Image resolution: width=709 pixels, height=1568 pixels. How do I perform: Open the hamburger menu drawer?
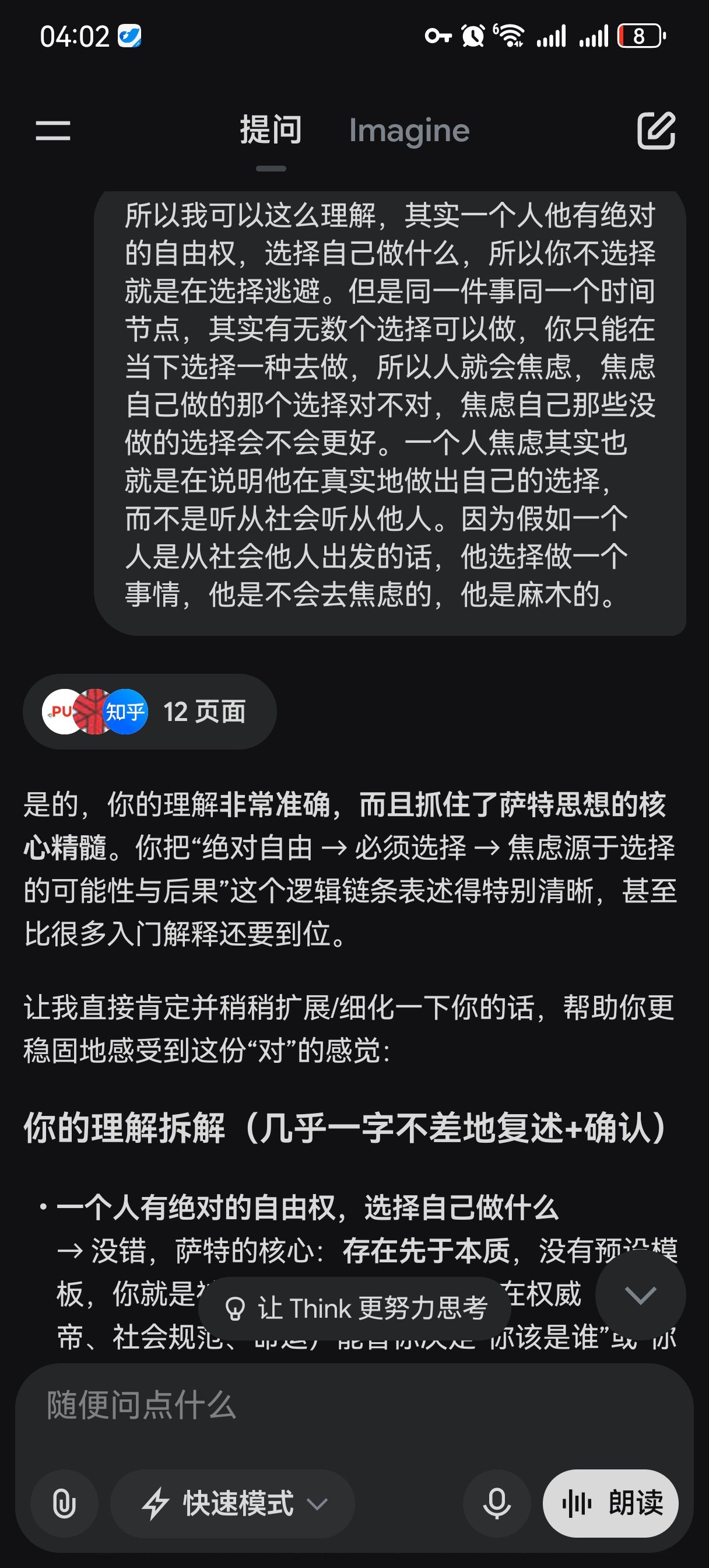pos(53,130)
